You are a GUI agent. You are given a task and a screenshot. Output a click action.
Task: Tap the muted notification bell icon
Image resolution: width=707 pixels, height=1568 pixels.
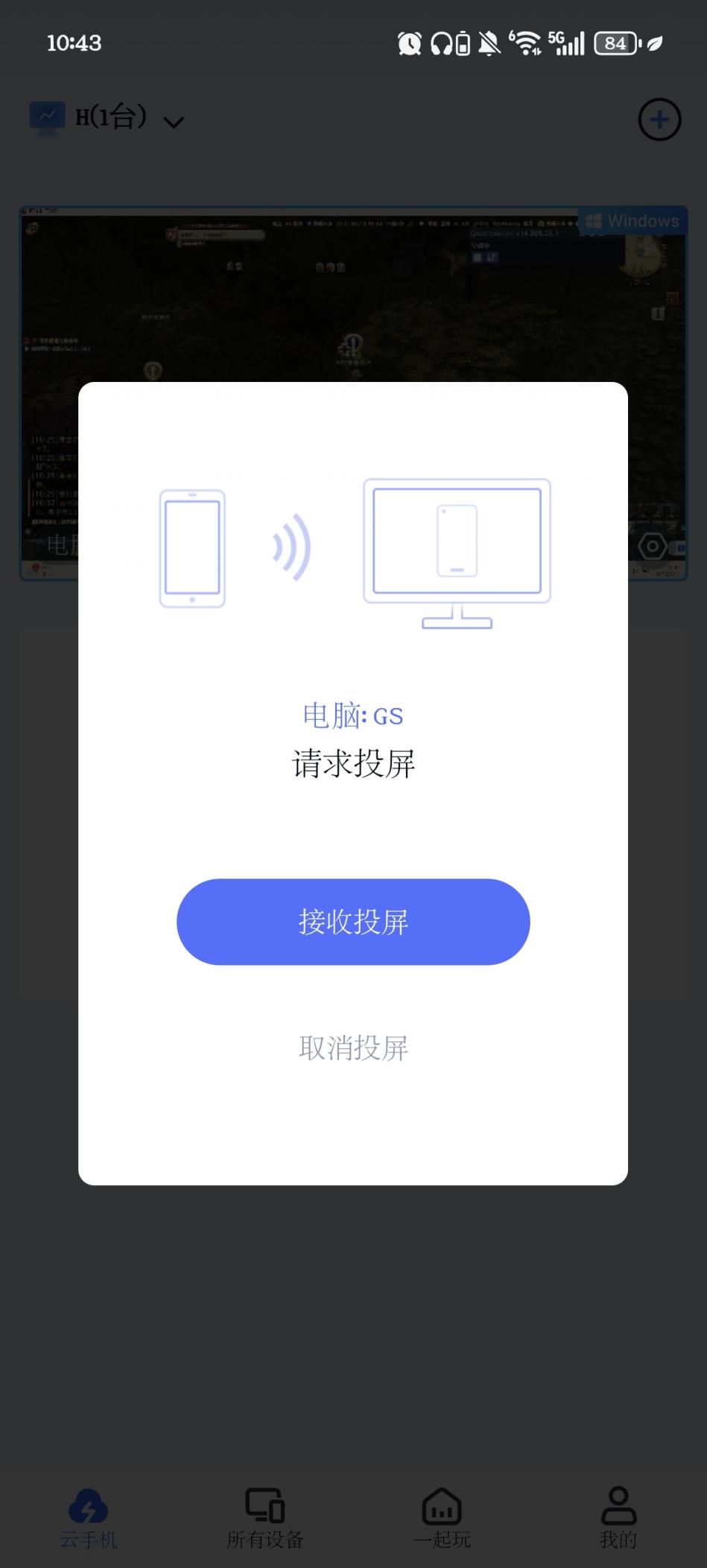coord(488,43)
